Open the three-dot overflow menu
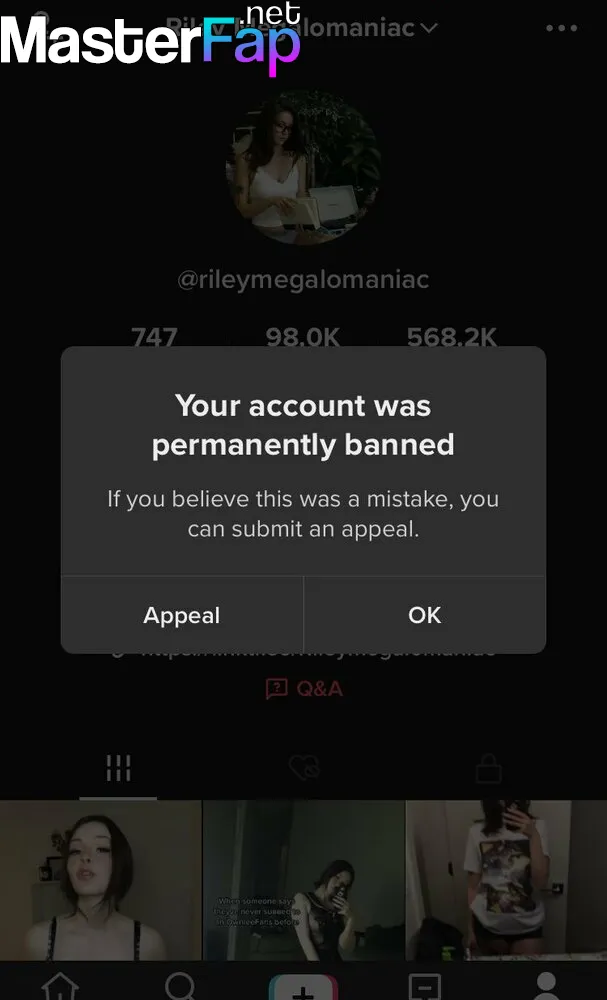This screenshot has width=607, height=1000. (562, 29)
